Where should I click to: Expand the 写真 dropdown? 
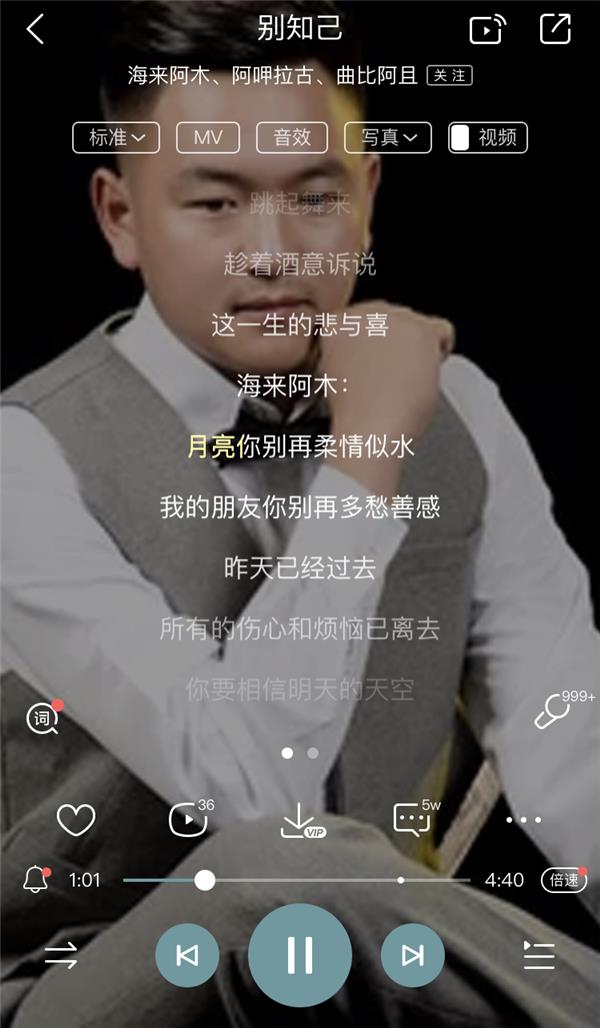[x=388, y=138]
